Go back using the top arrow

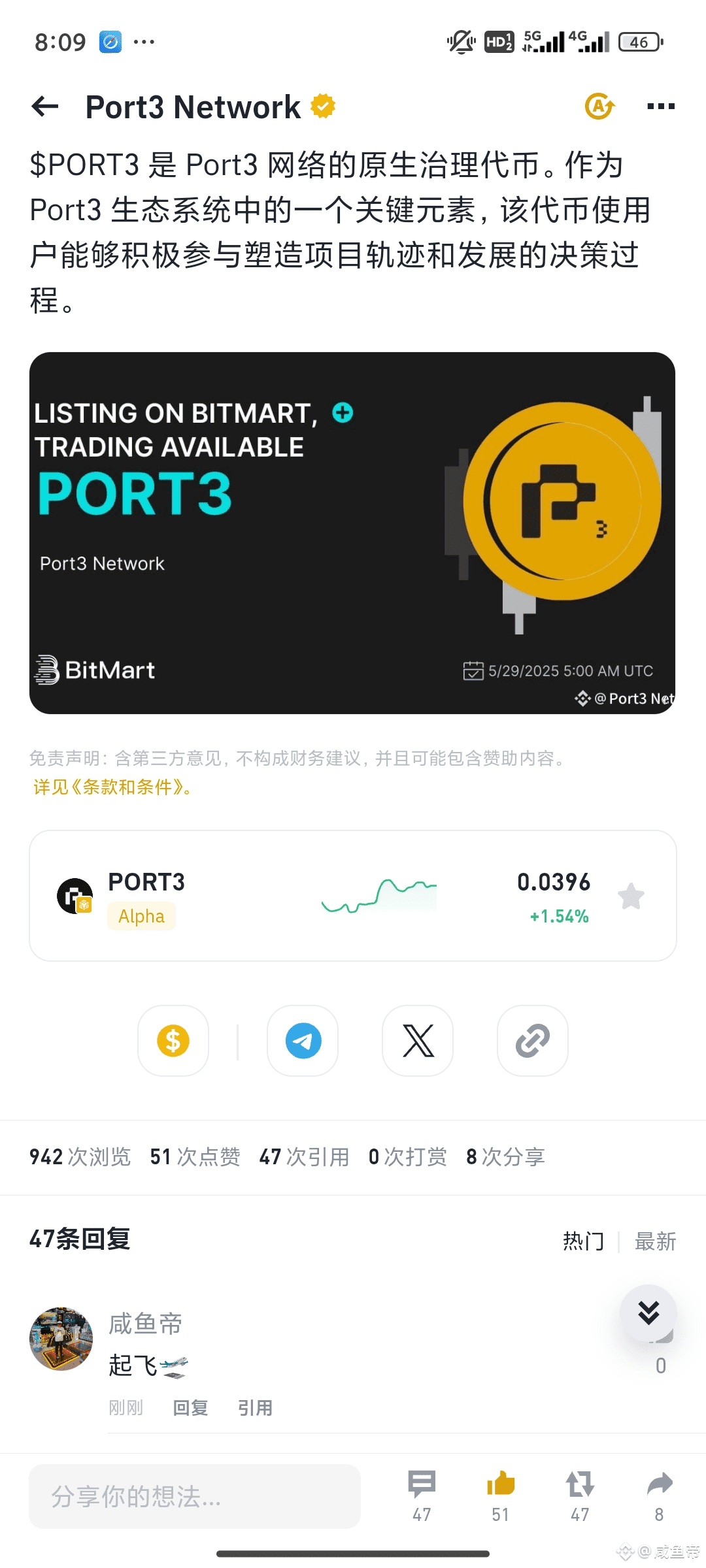[45, 106]
